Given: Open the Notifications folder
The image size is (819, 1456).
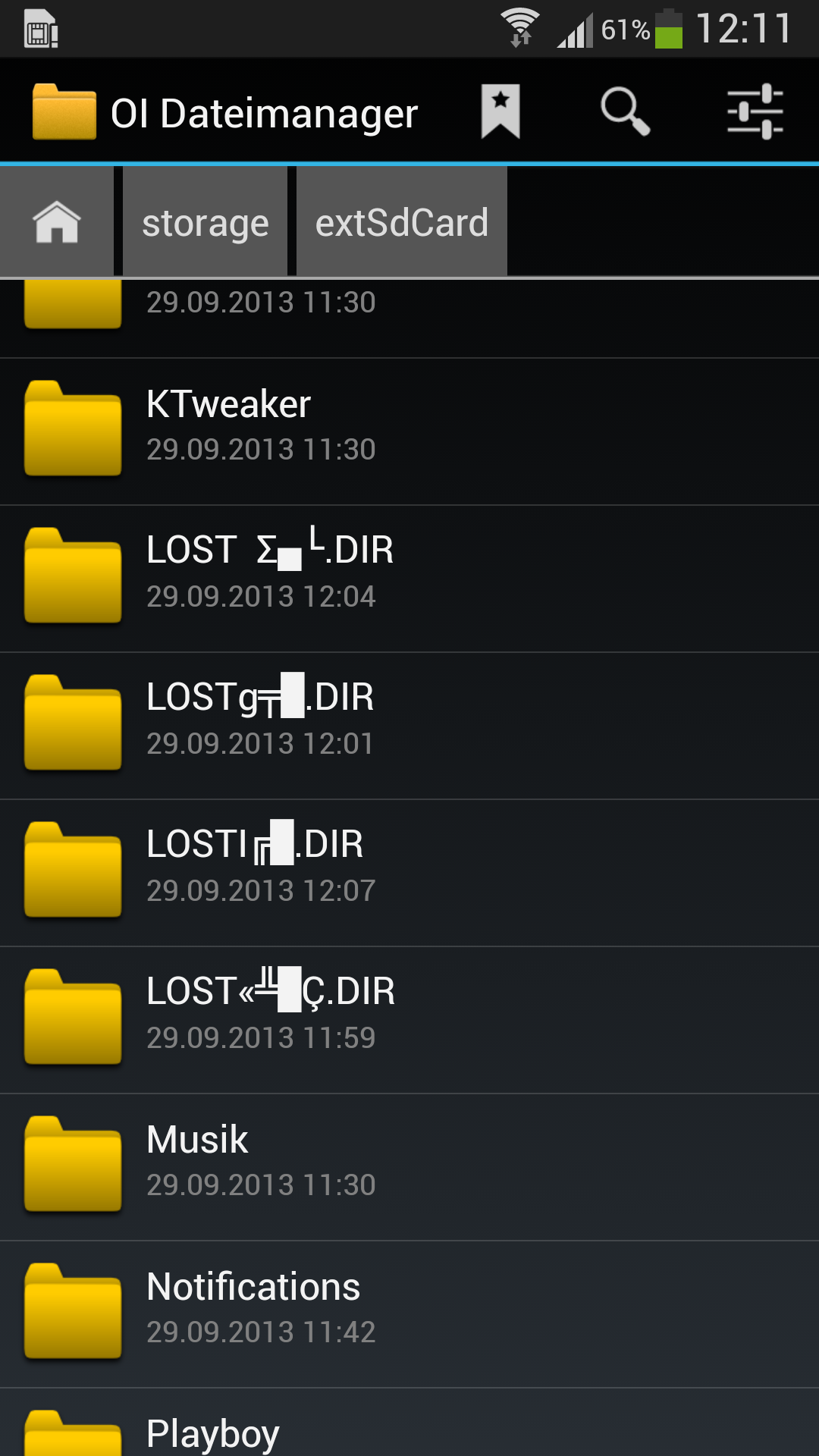Looking at the screenshot, I should click(x=409, y=1315).
